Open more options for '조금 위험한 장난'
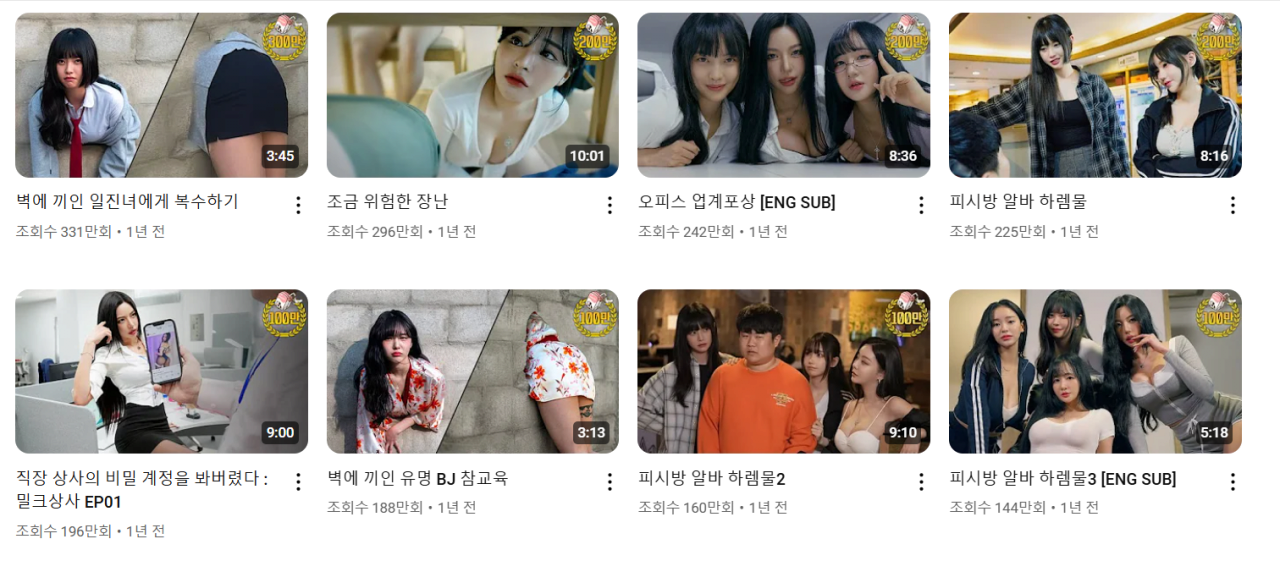Screen dimensions: 1280x561 coord(610,205)
